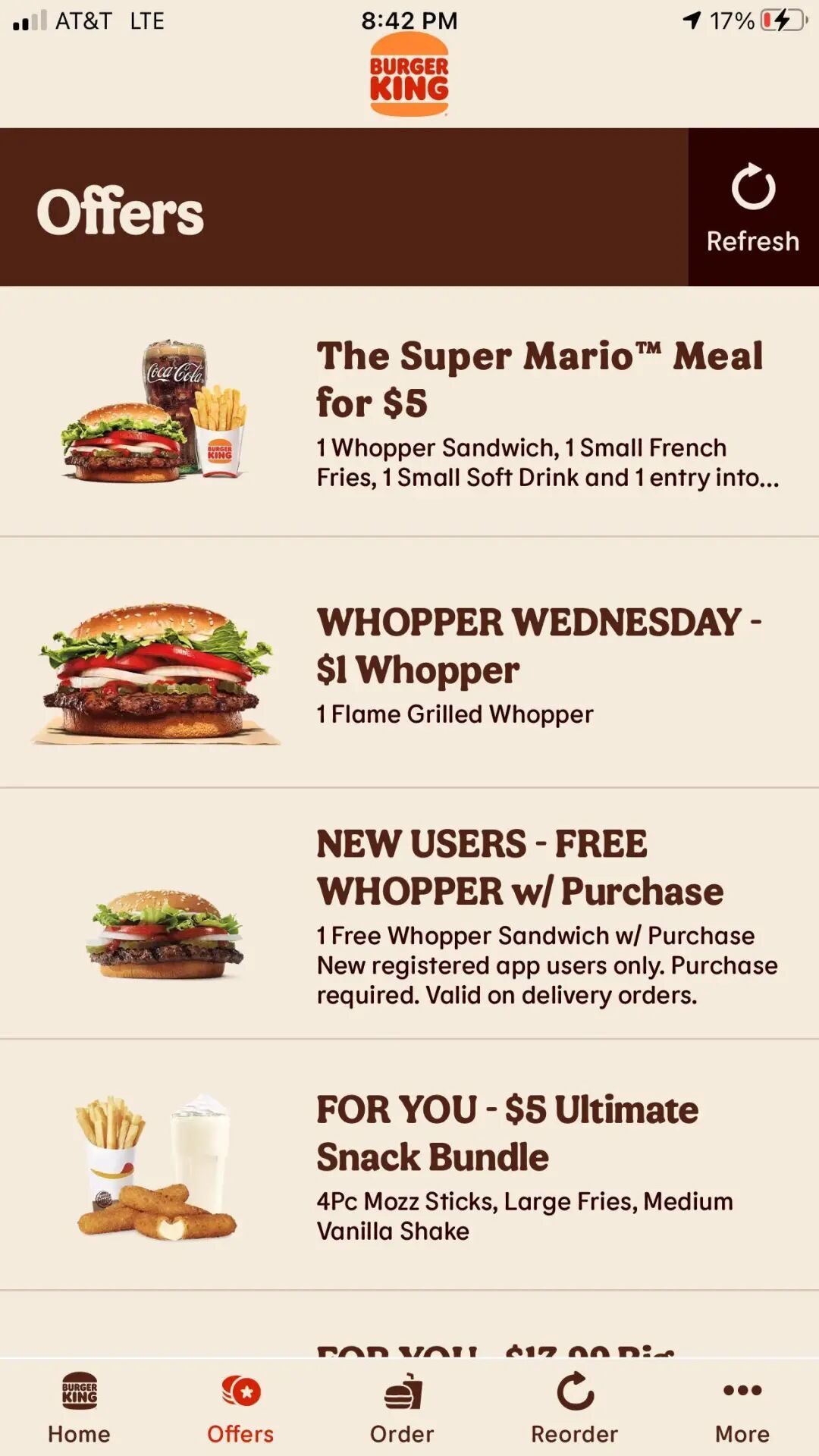Image resolution: width=819 pixels, height=1456 pixels.
Task: Switch to the Order tab
Action: [402, 1407]
